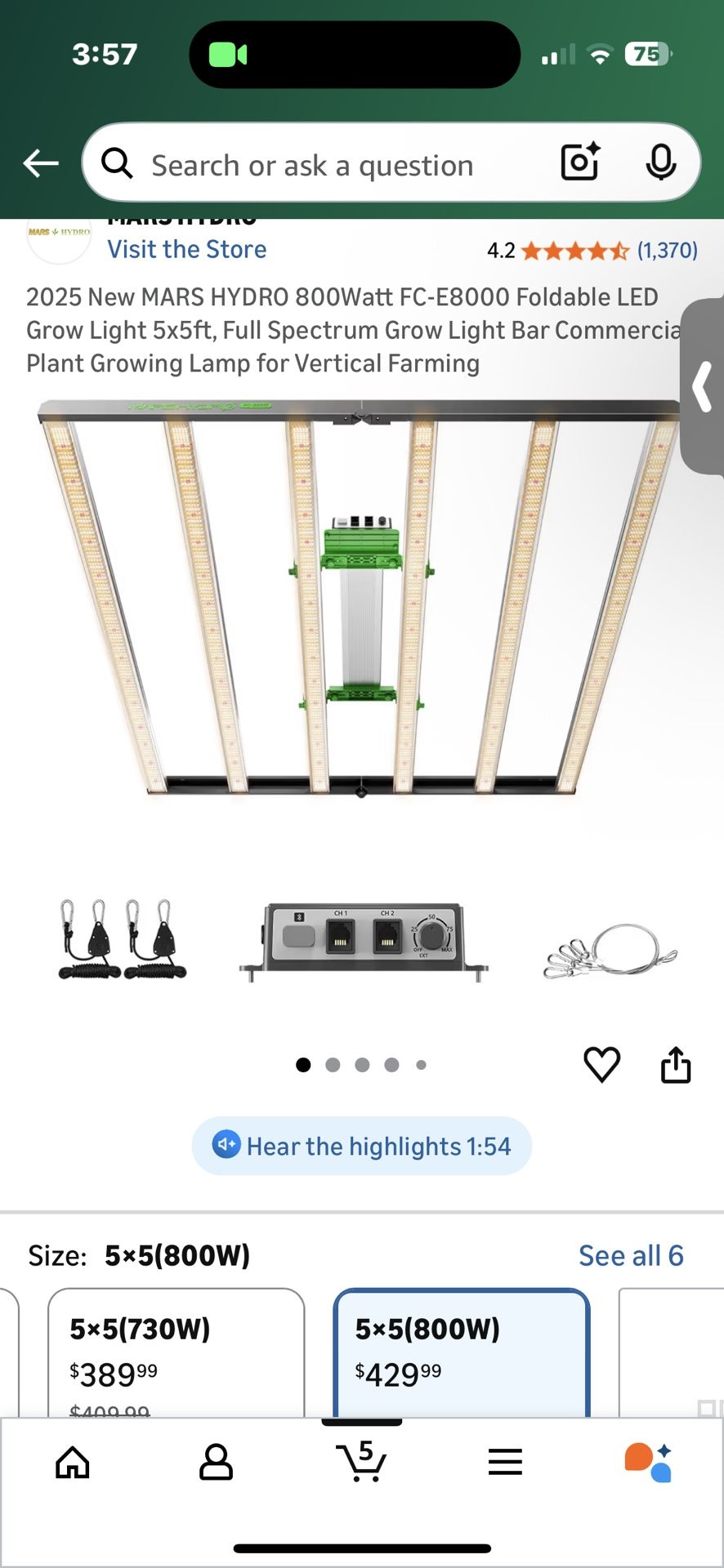Screen dimensions: 724x1568
Task: Open the main grow light product image
Action: click(x=360, y=596)
